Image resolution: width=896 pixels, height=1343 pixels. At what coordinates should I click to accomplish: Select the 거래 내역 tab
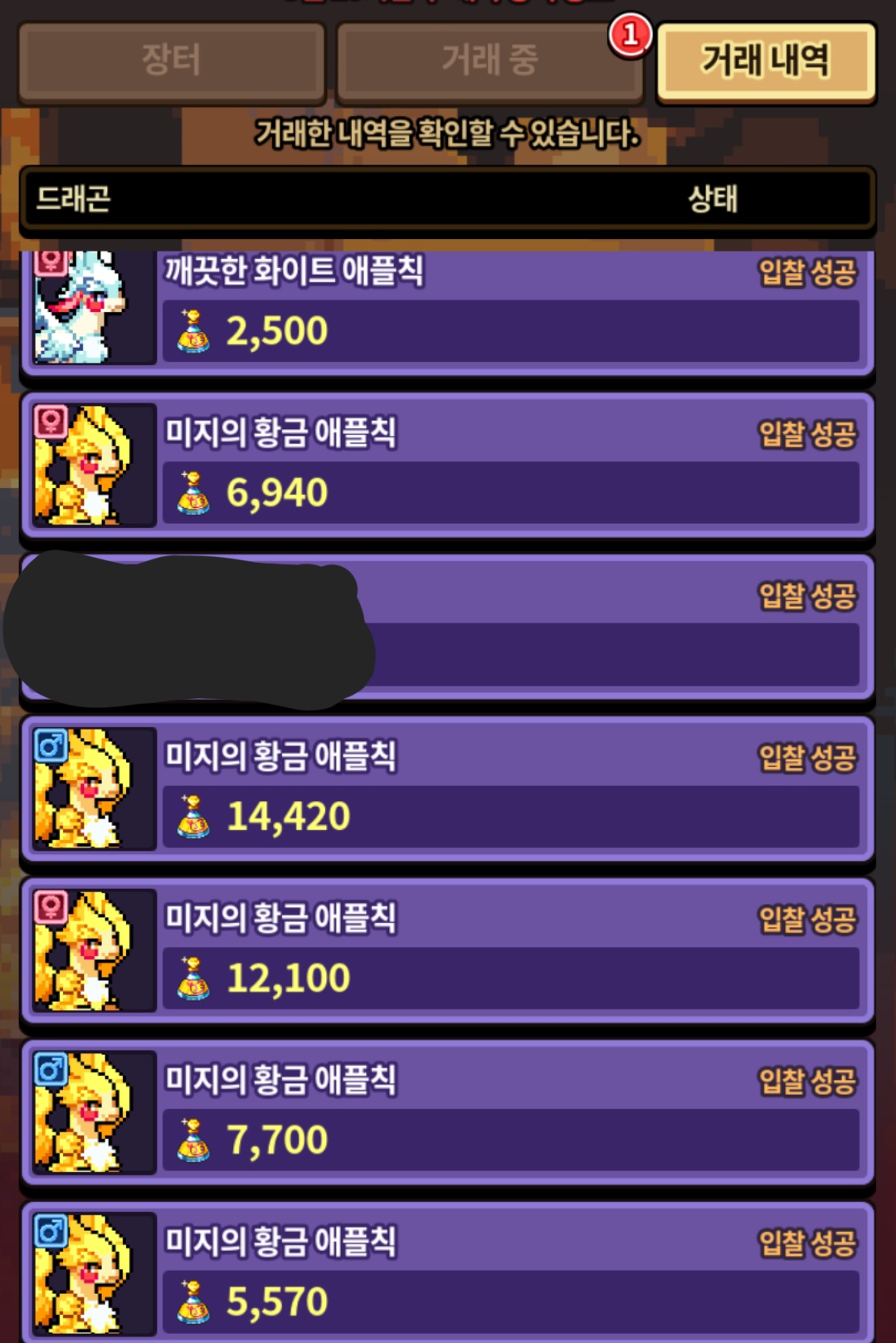(x=765, y=61)
